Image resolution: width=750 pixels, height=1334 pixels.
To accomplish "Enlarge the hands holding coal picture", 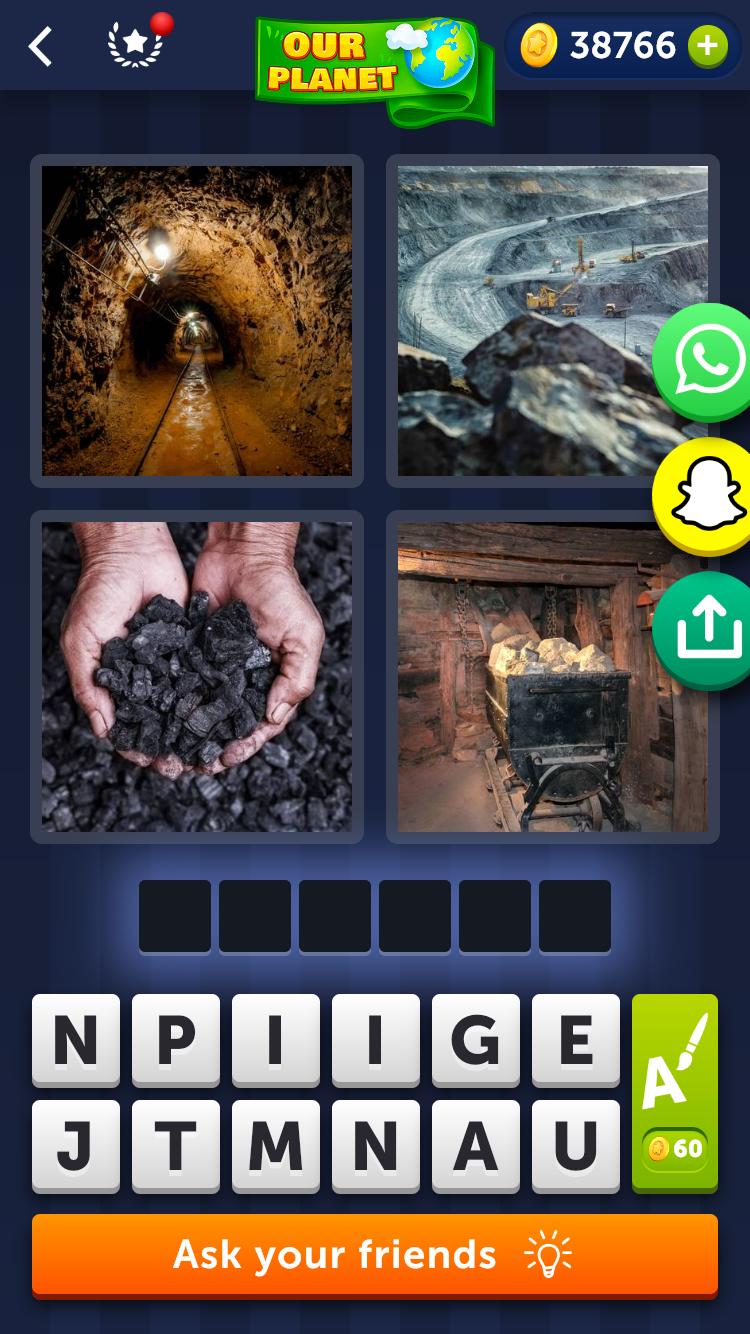I will click(x=197, y=677).
